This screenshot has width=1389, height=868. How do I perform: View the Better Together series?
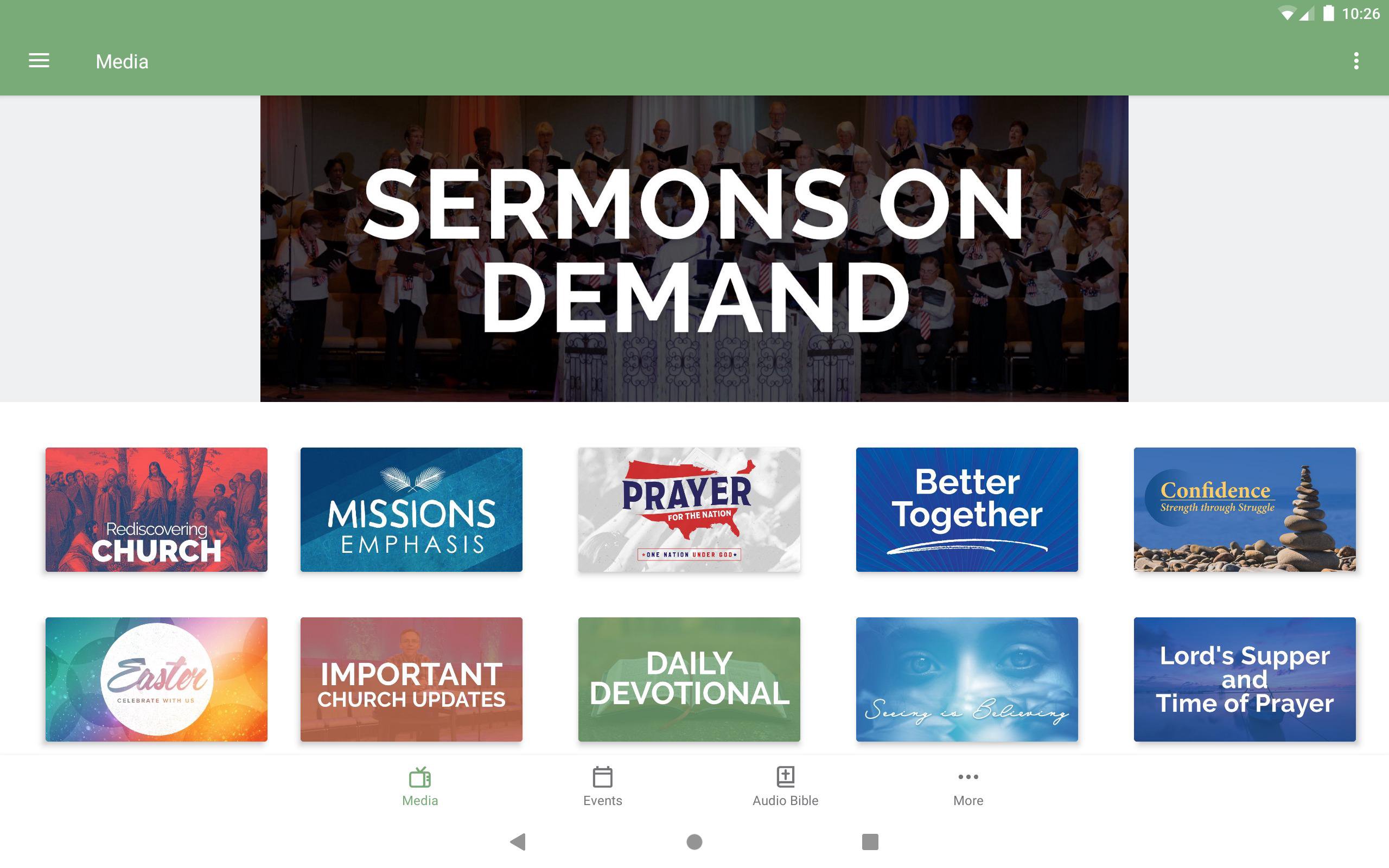tap(966, 509)
